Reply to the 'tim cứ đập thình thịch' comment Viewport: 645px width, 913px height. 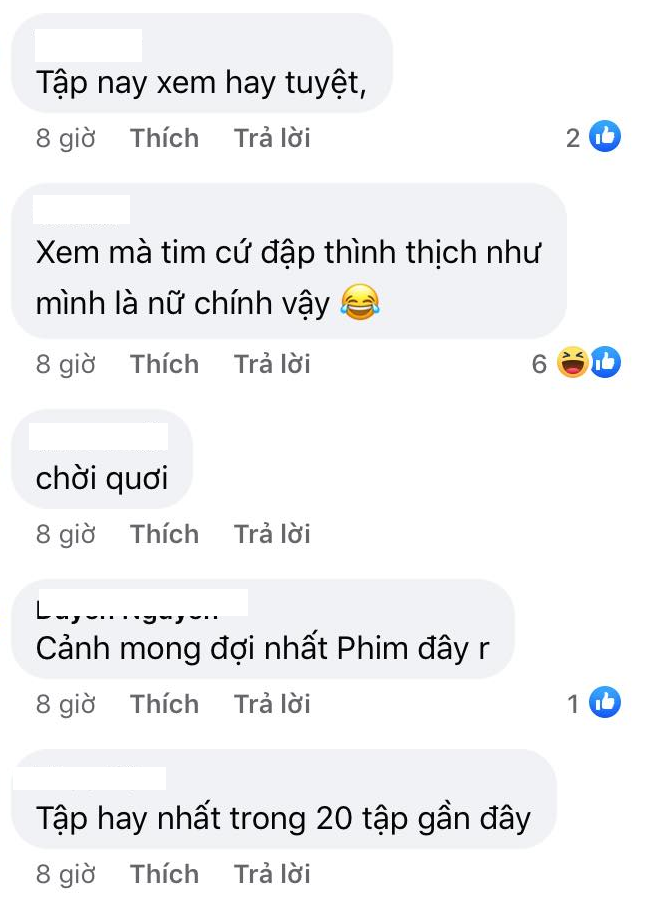[272, 364]
